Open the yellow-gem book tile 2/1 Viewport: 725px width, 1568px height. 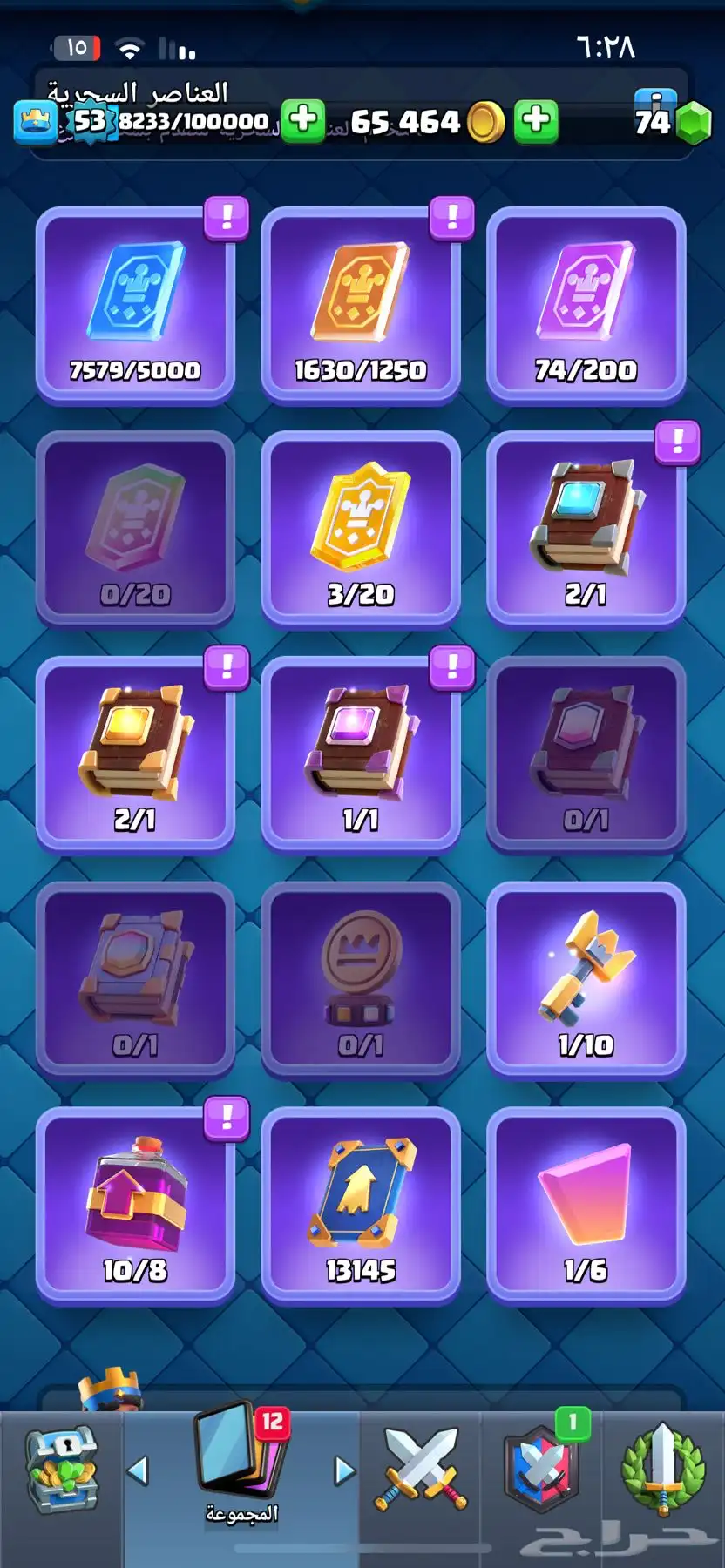[135, 754]
